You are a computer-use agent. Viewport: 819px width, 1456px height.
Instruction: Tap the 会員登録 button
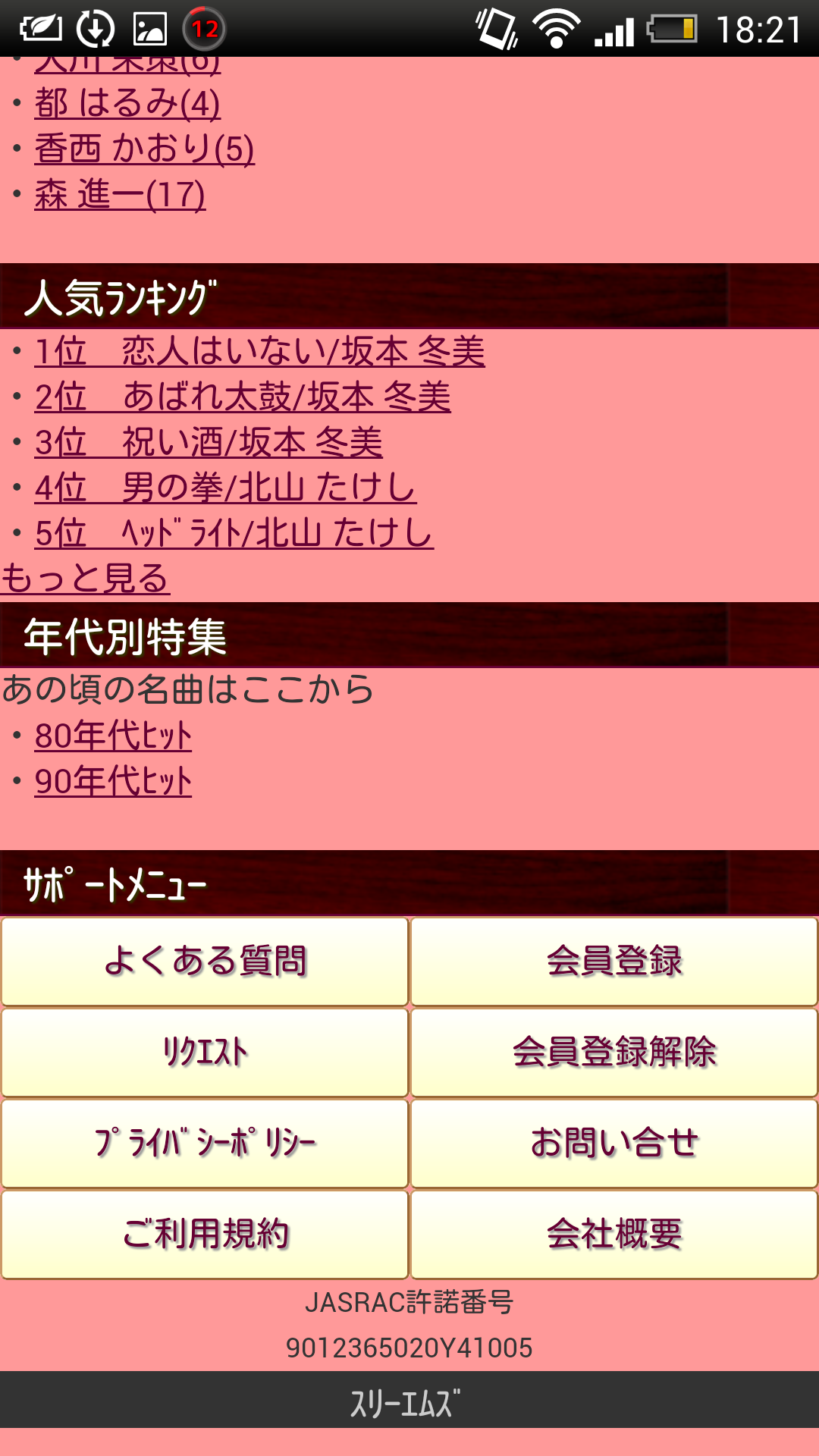point(614,962)
